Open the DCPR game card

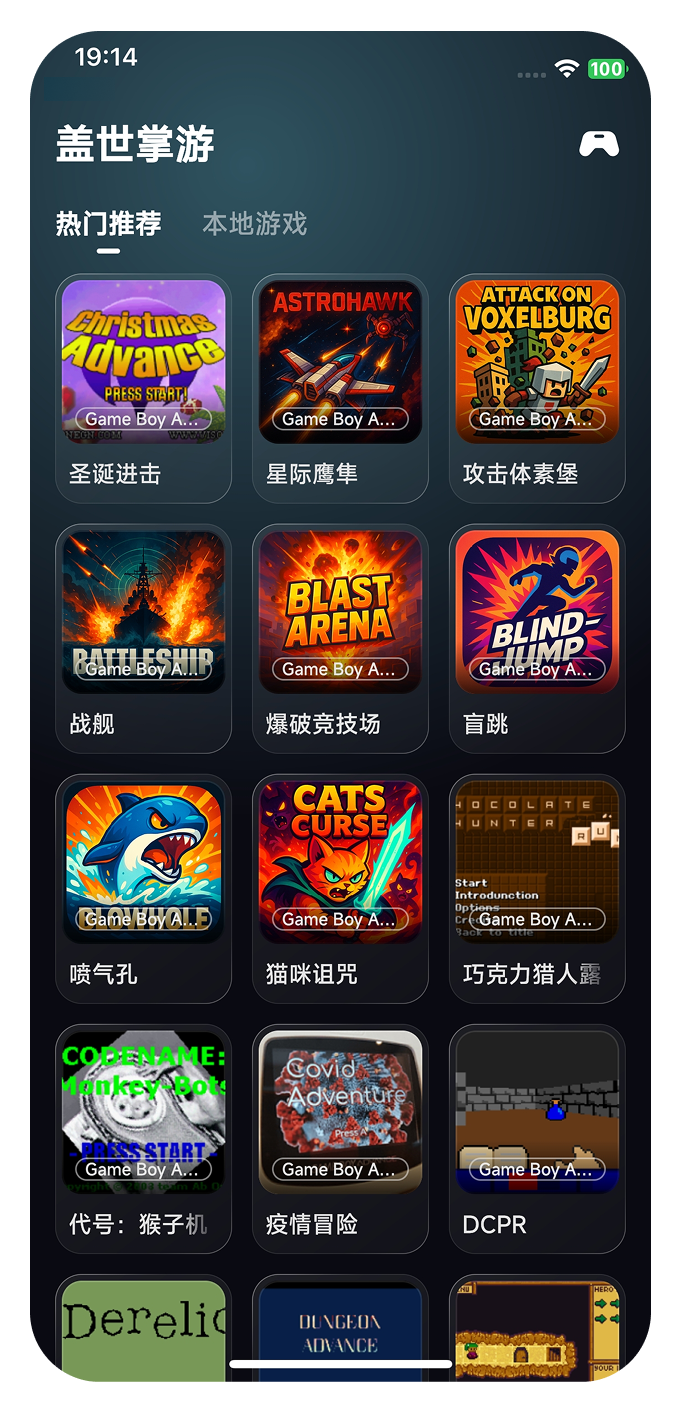click(x=537, y=1138)
